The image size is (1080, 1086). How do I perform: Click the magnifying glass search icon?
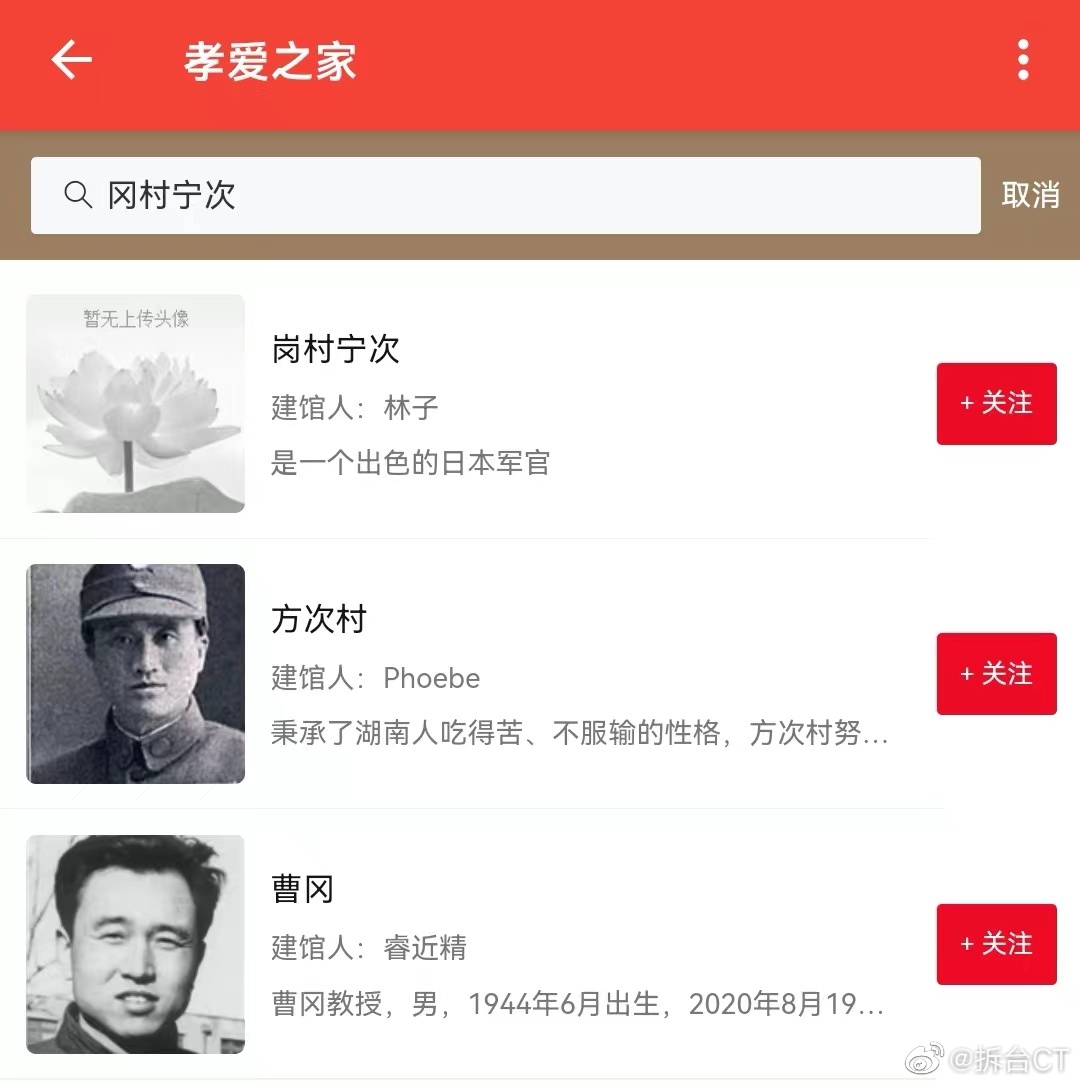coord(78,196)
